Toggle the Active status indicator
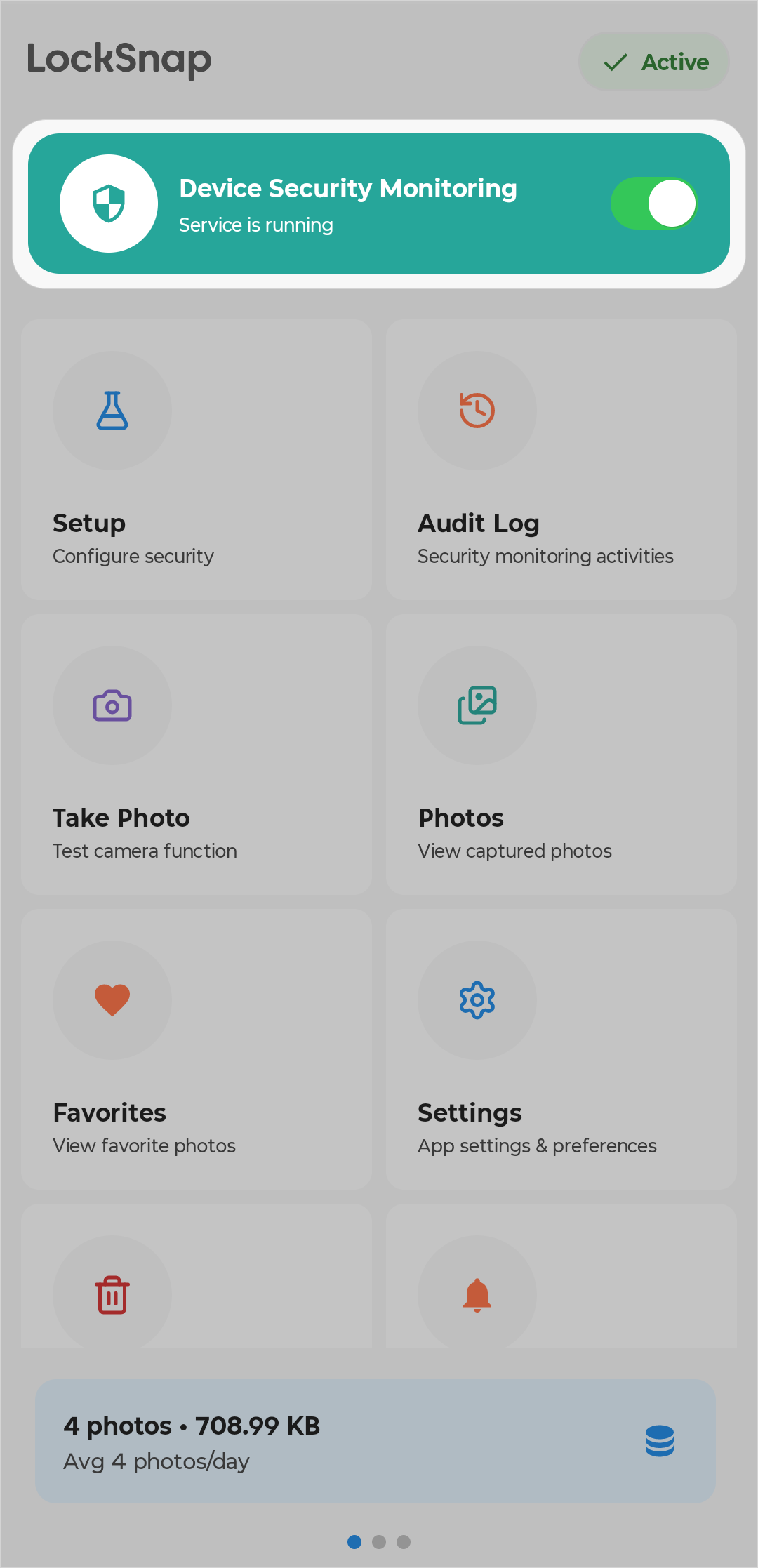Screen dimensions: 758x1568 click(x=653, y=61)
